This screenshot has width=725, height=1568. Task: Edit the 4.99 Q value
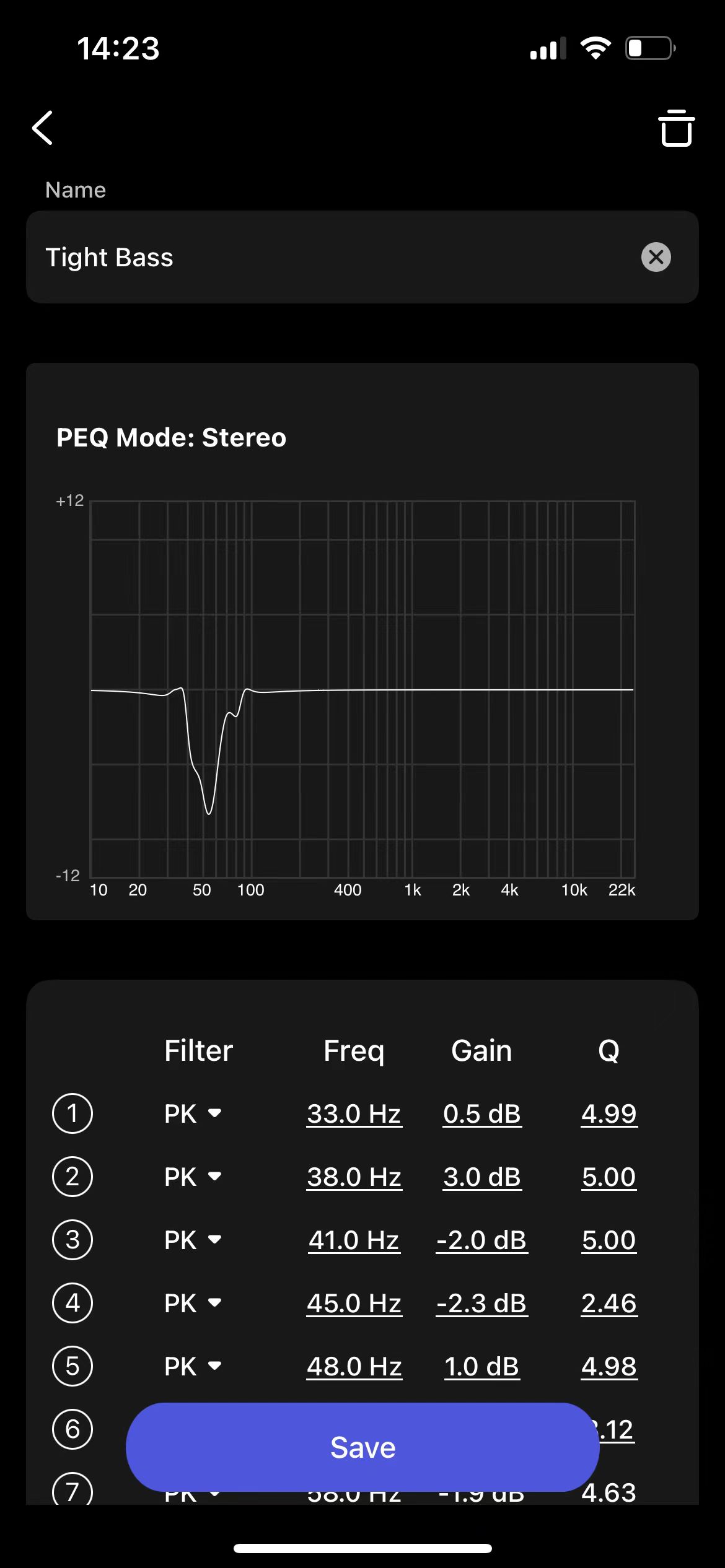(609, 1113)
